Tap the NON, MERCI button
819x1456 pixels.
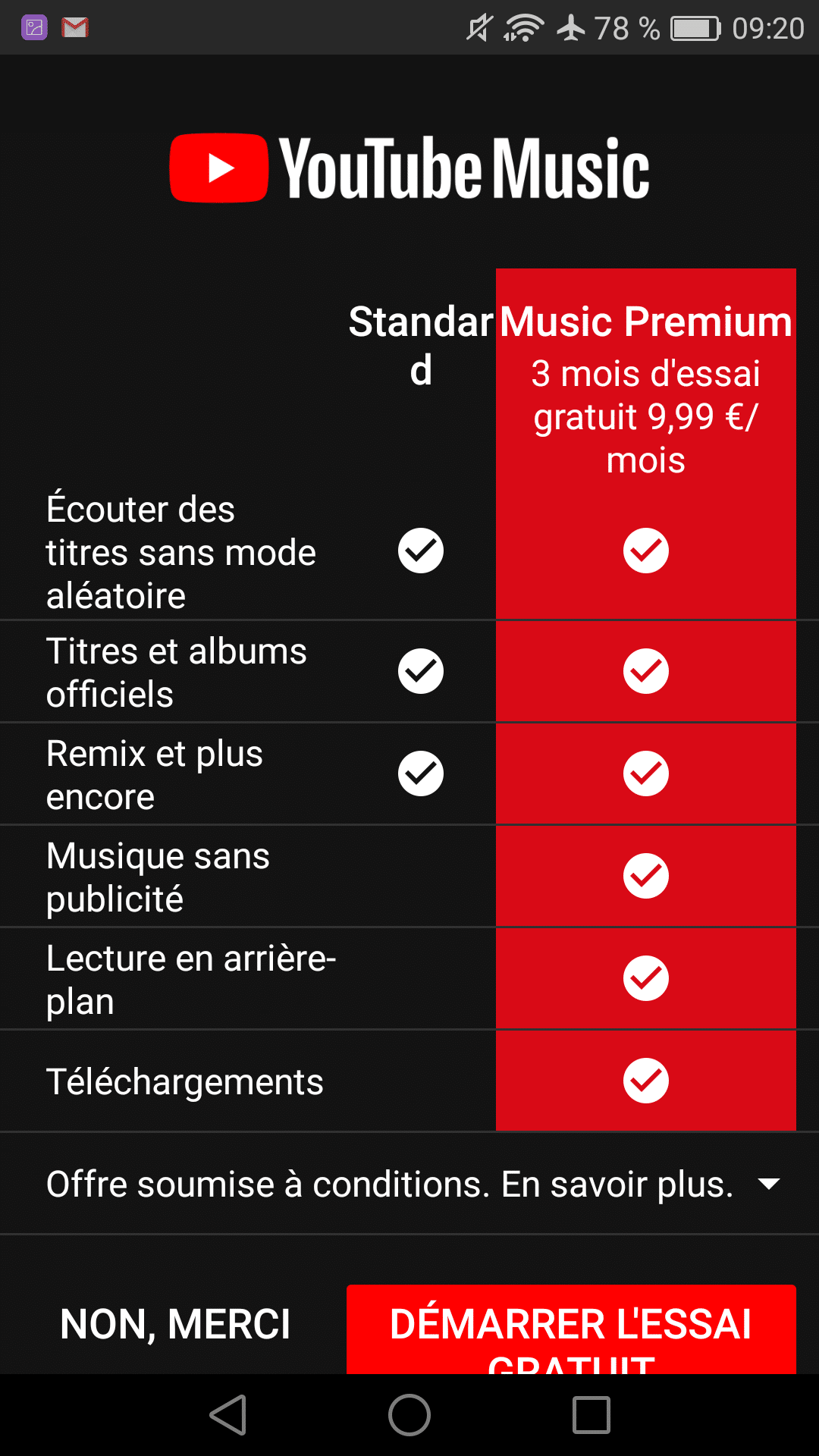click(x=175, y=1324)
